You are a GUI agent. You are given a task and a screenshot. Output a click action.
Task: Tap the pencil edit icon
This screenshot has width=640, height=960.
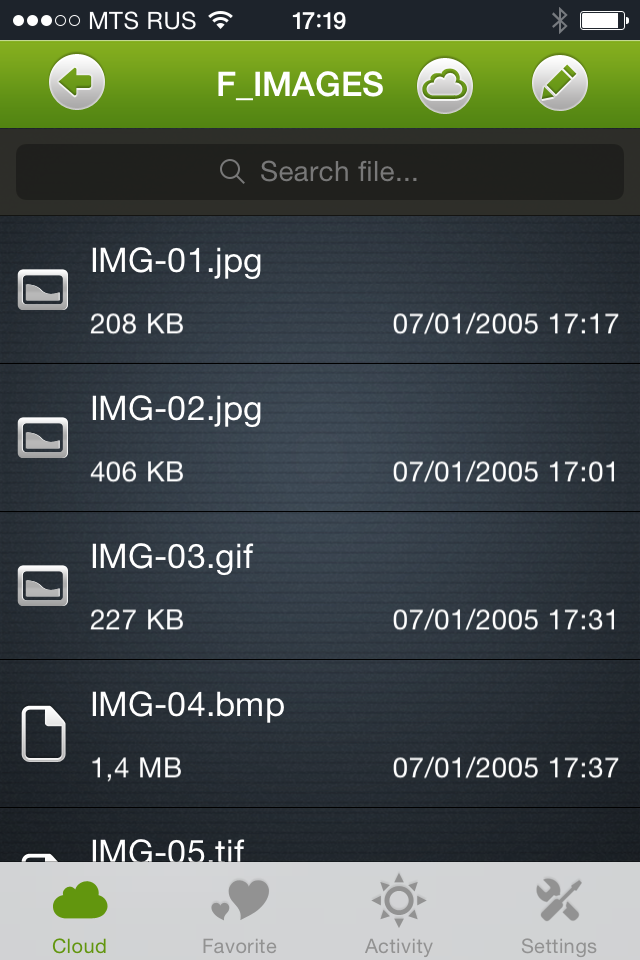point(559,84)
